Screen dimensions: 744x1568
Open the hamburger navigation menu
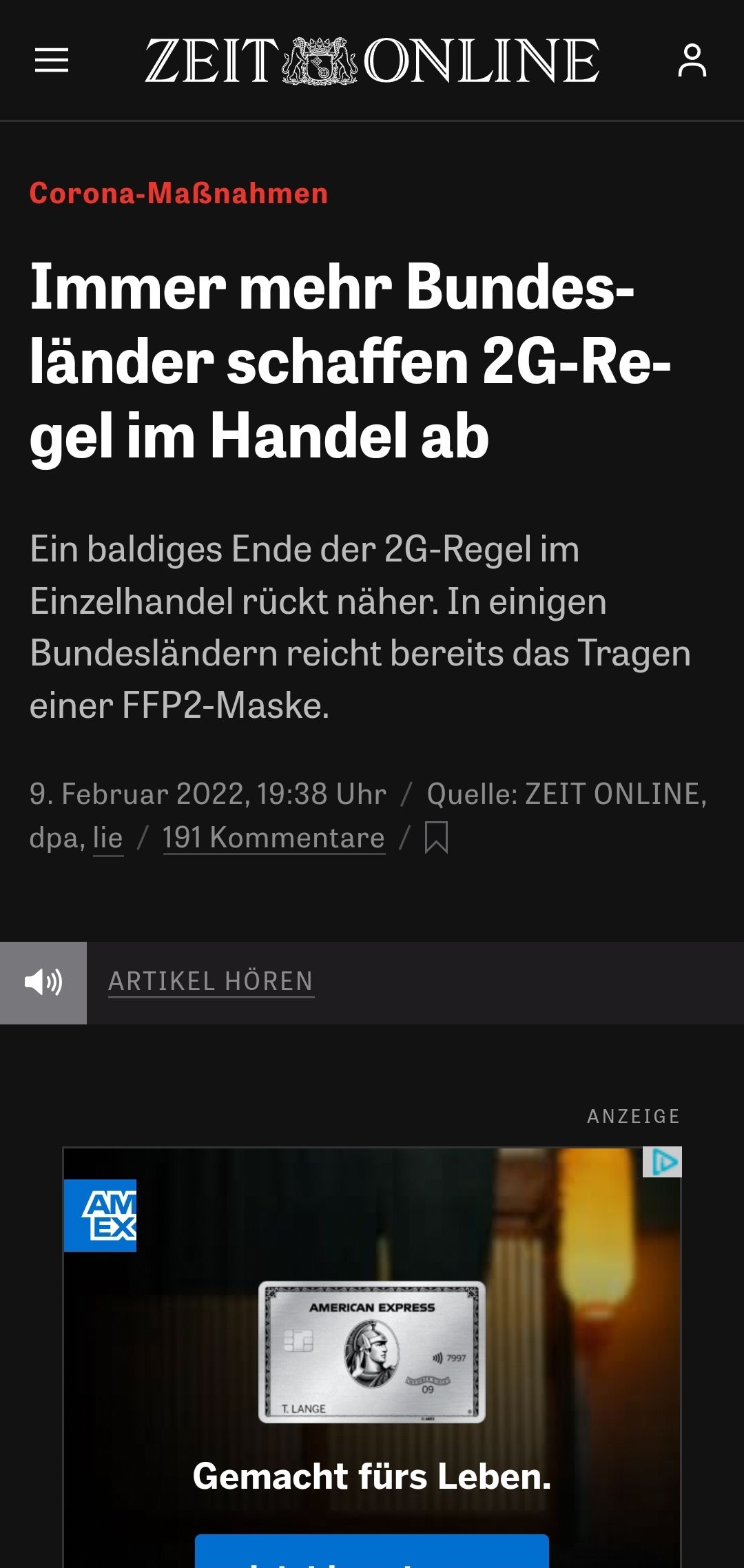pos(52,61)
